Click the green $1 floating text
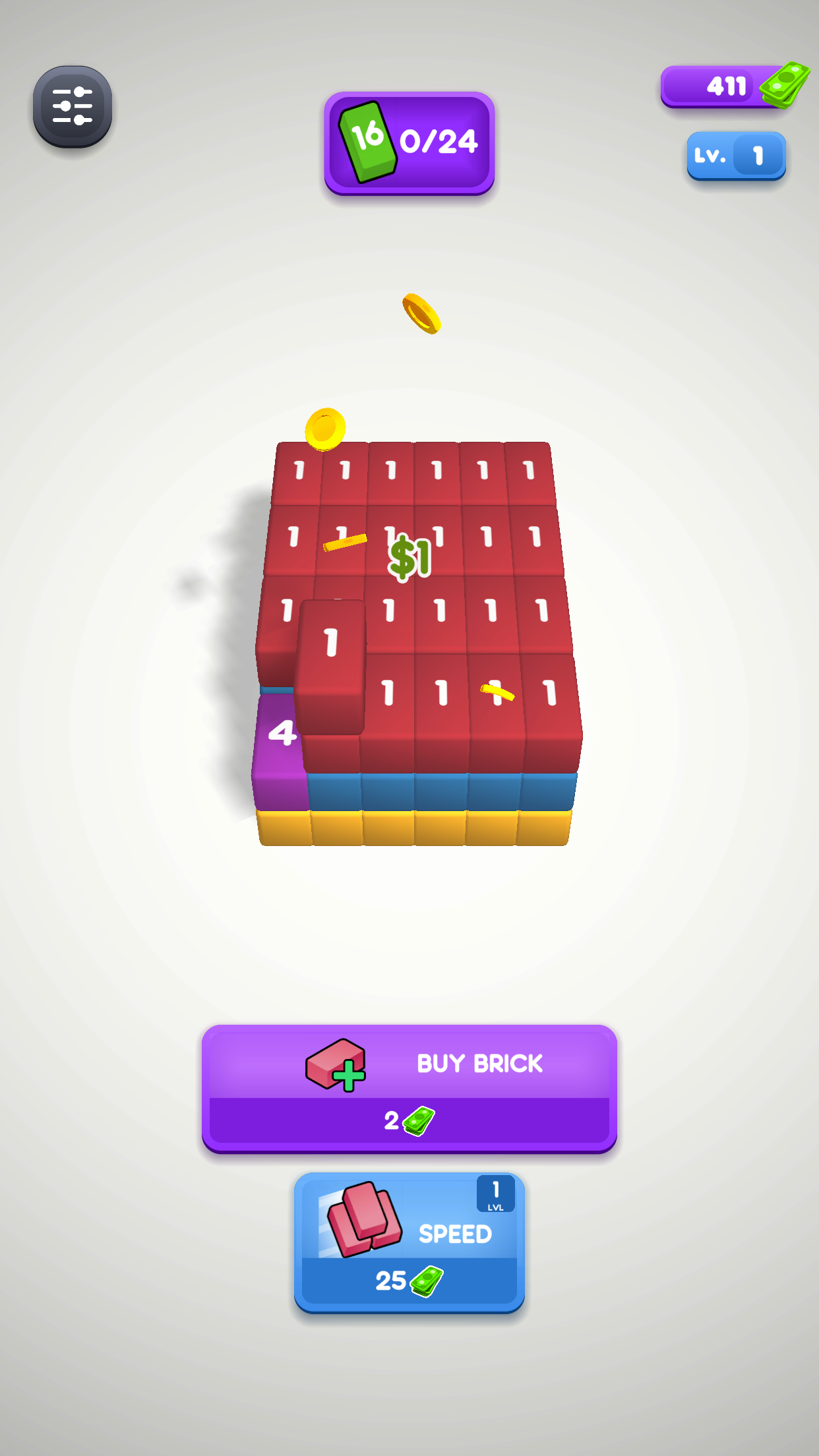This screenshot has width=819, height=1456. pyautogui.click(x=410, y=558)
